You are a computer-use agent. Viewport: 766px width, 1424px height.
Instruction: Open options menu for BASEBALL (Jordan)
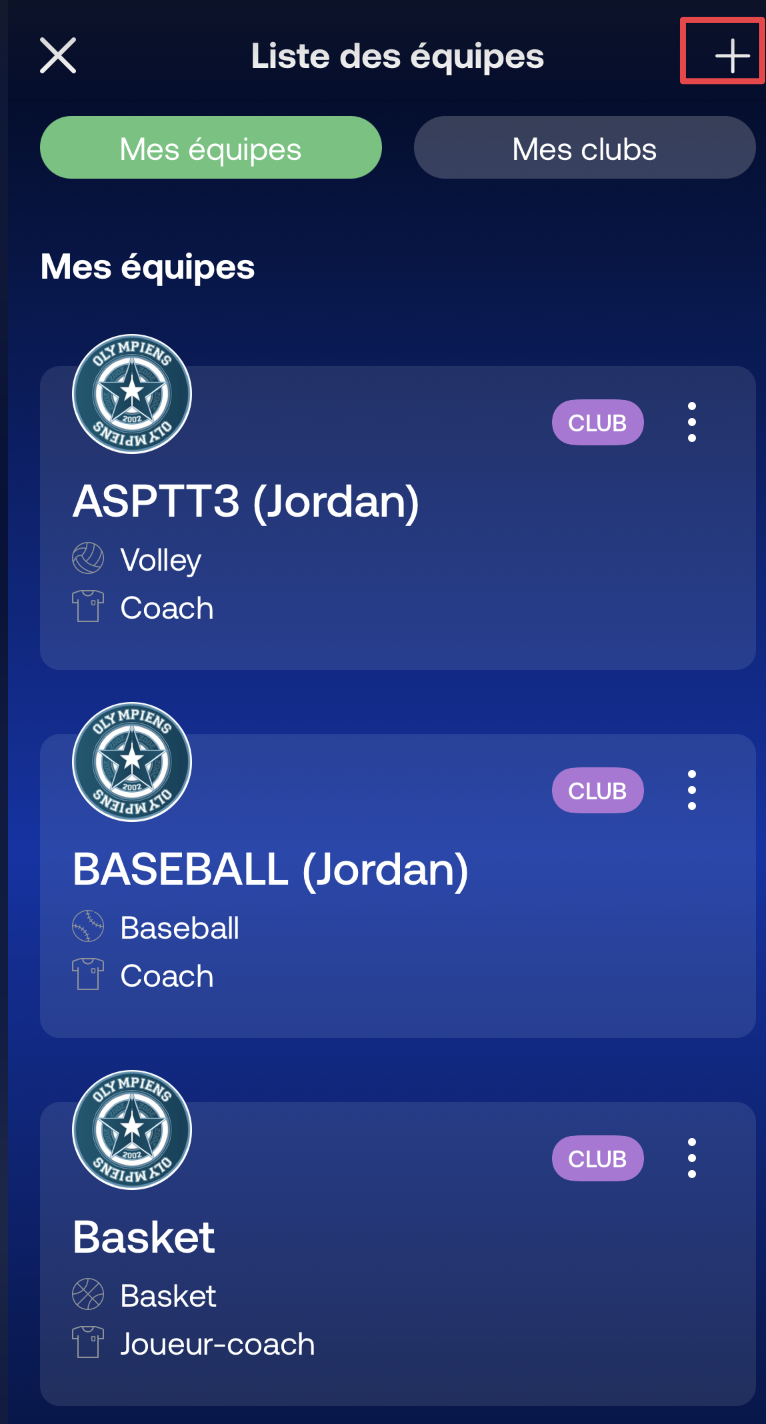(692, 791)
